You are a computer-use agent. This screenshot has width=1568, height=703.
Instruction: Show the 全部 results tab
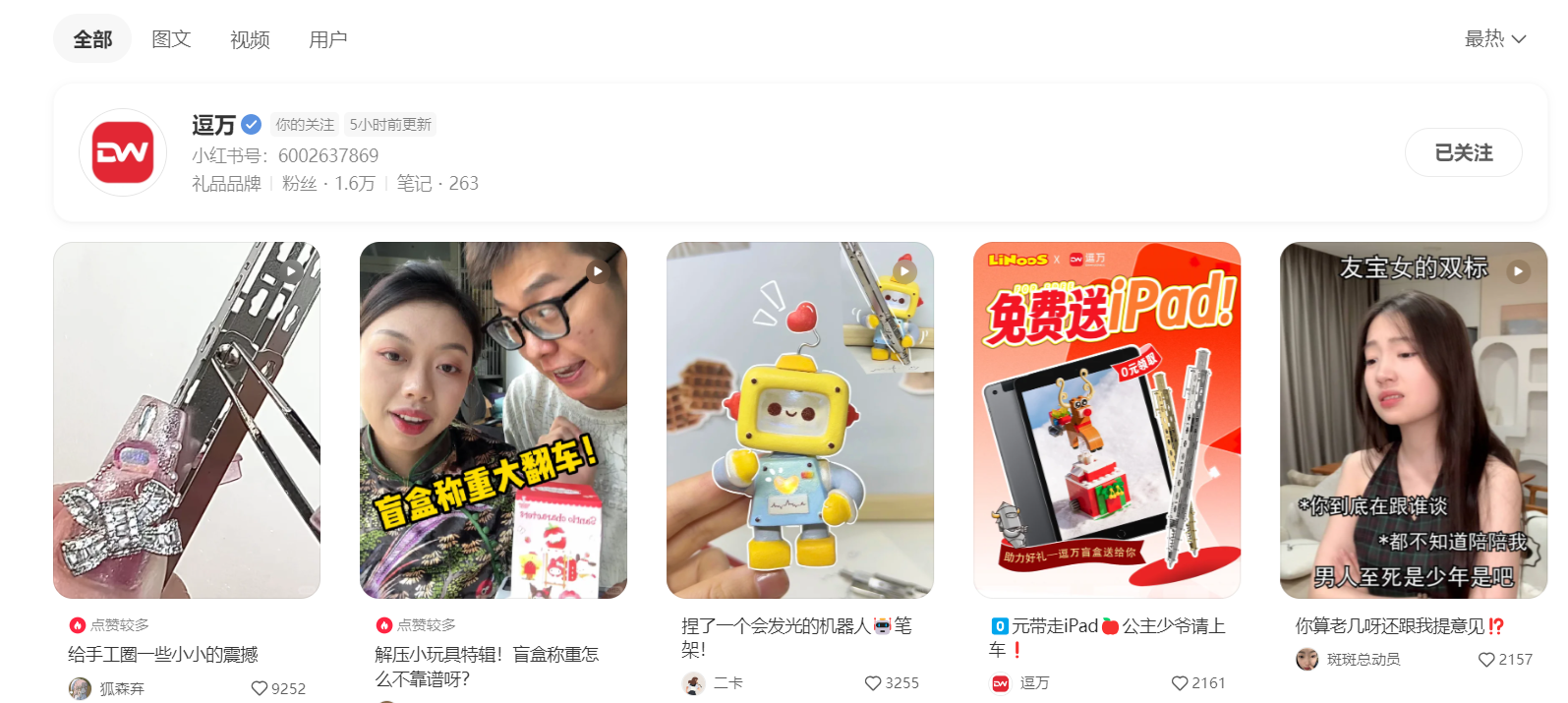pyautogui.click(x=92, y=39)
